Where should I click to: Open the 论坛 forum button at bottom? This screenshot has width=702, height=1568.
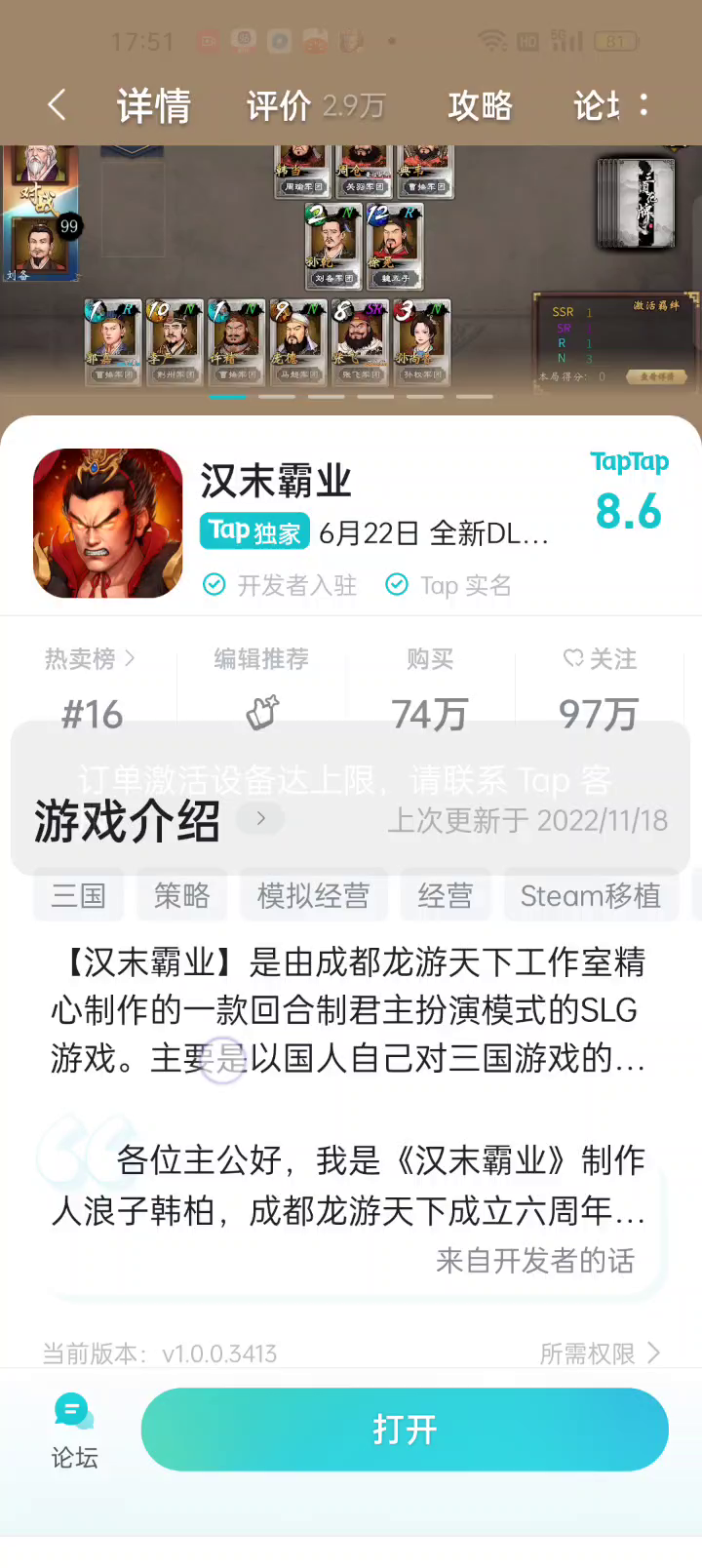click(x=74, y=1431)
